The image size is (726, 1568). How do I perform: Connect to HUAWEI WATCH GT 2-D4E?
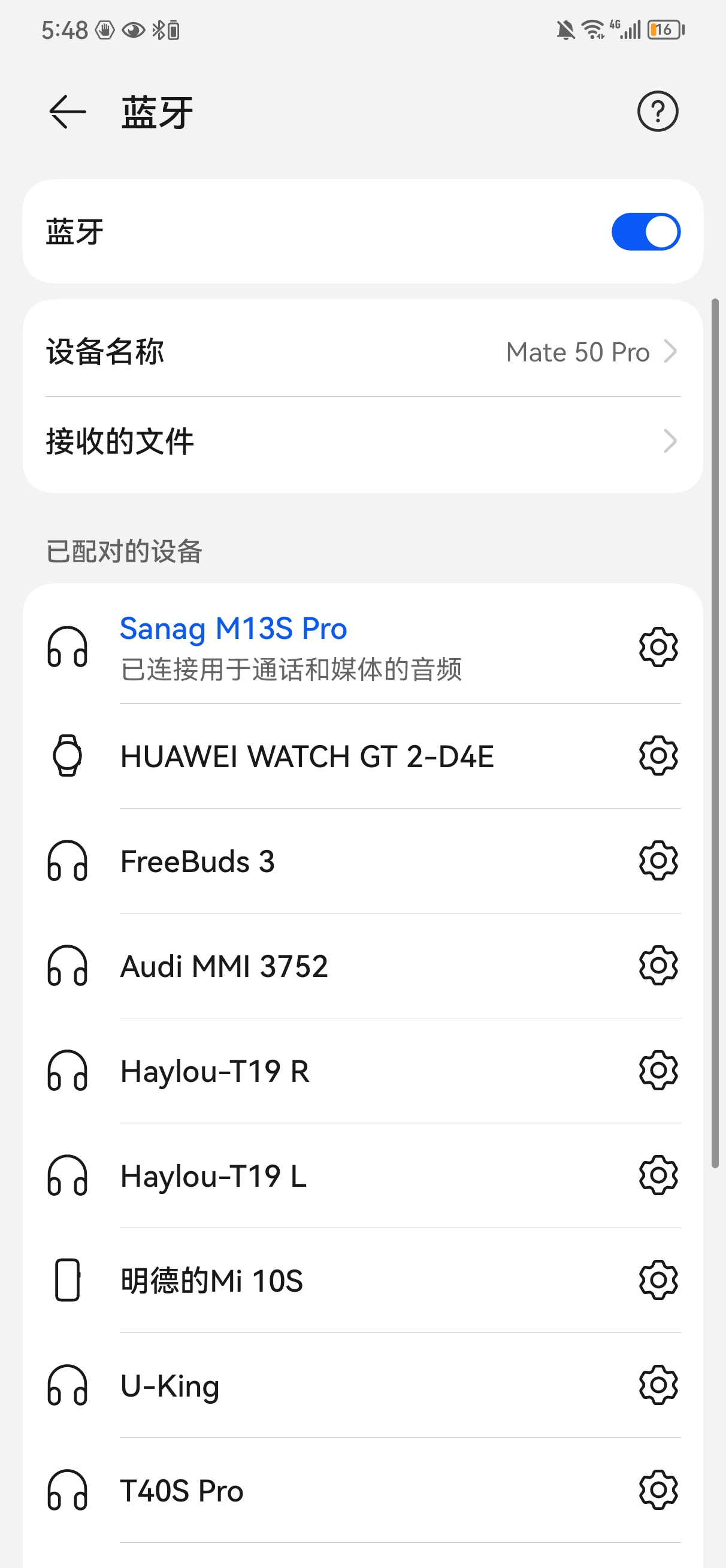pos(307,756)
